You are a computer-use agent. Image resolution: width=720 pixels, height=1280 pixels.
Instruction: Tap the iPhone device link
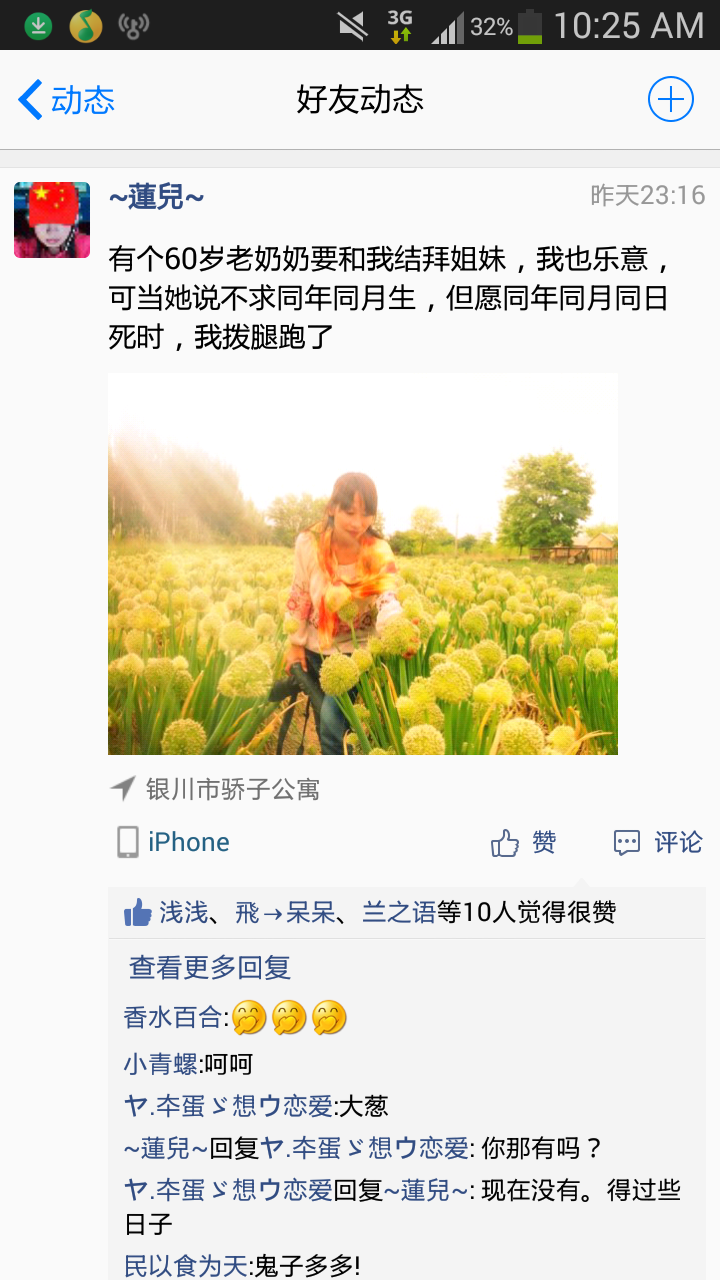tap(188, 842)
